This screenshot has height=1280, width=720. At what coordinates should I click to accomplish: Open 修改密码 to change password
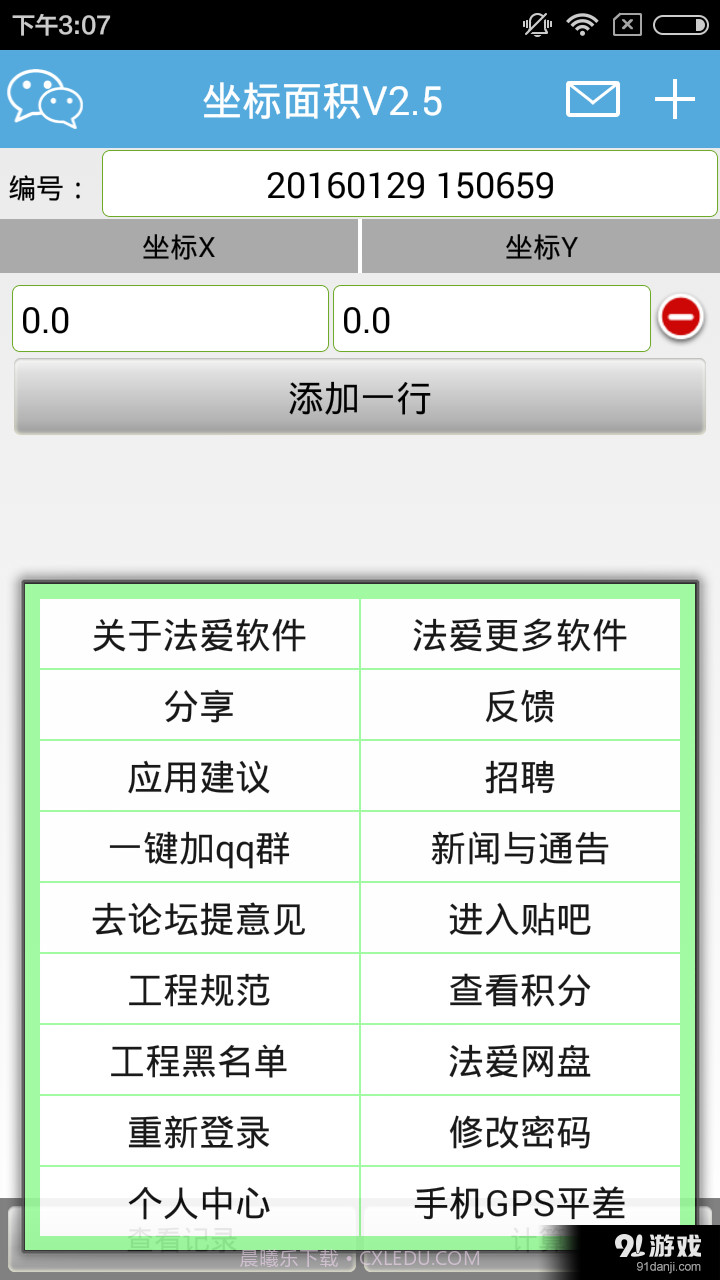pos(519,1131)
